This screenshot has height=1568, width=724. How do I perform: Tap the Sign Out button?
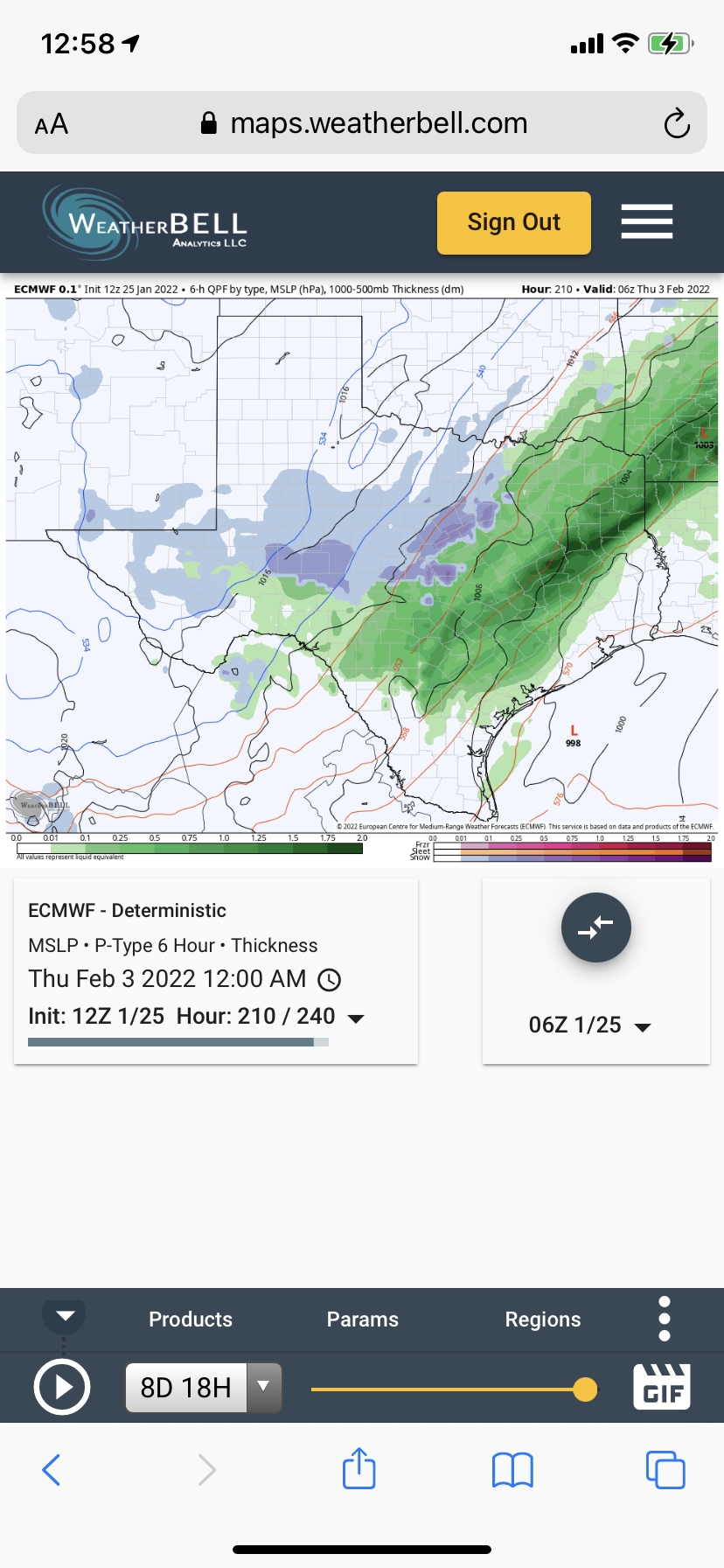point(513,223)
